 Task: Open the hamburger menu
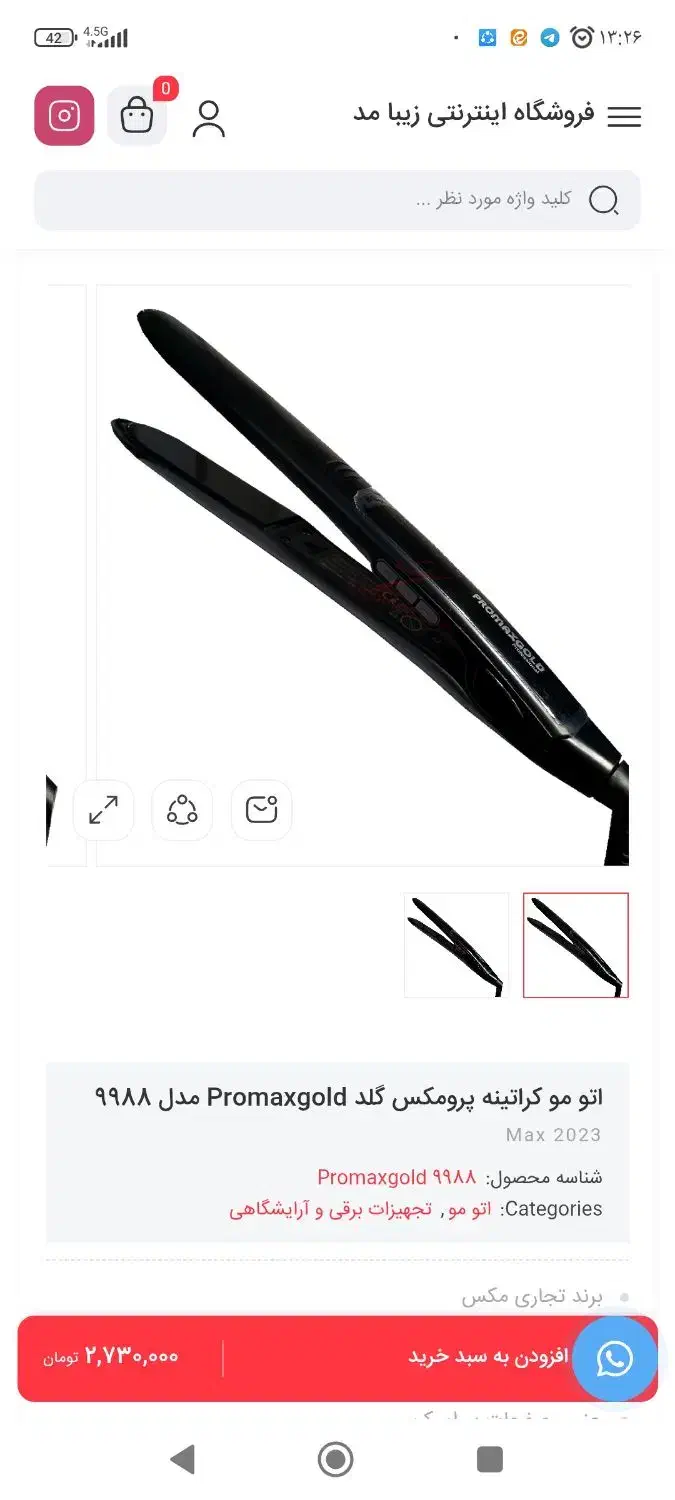point(623,117)
